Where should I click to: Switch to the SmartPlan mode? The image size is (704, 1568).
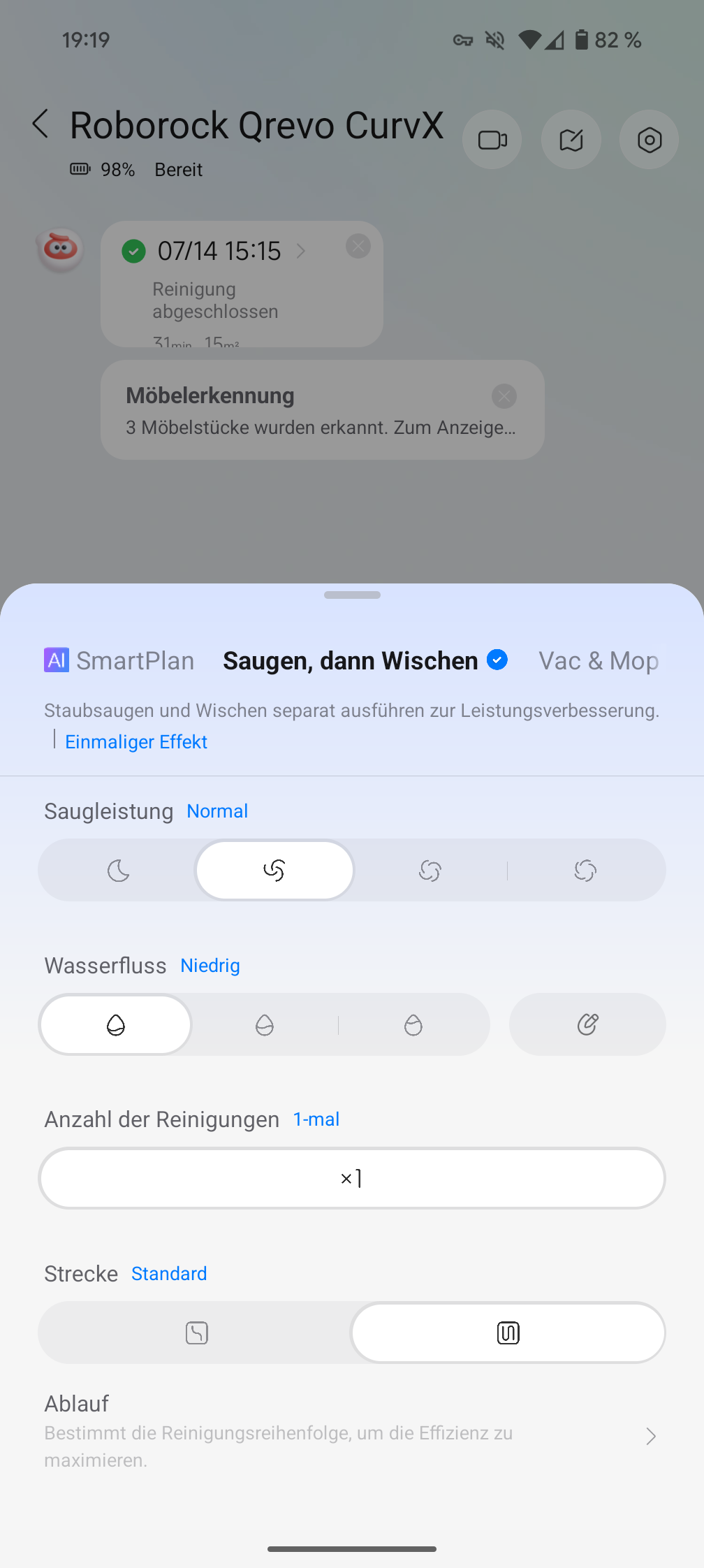119,660
